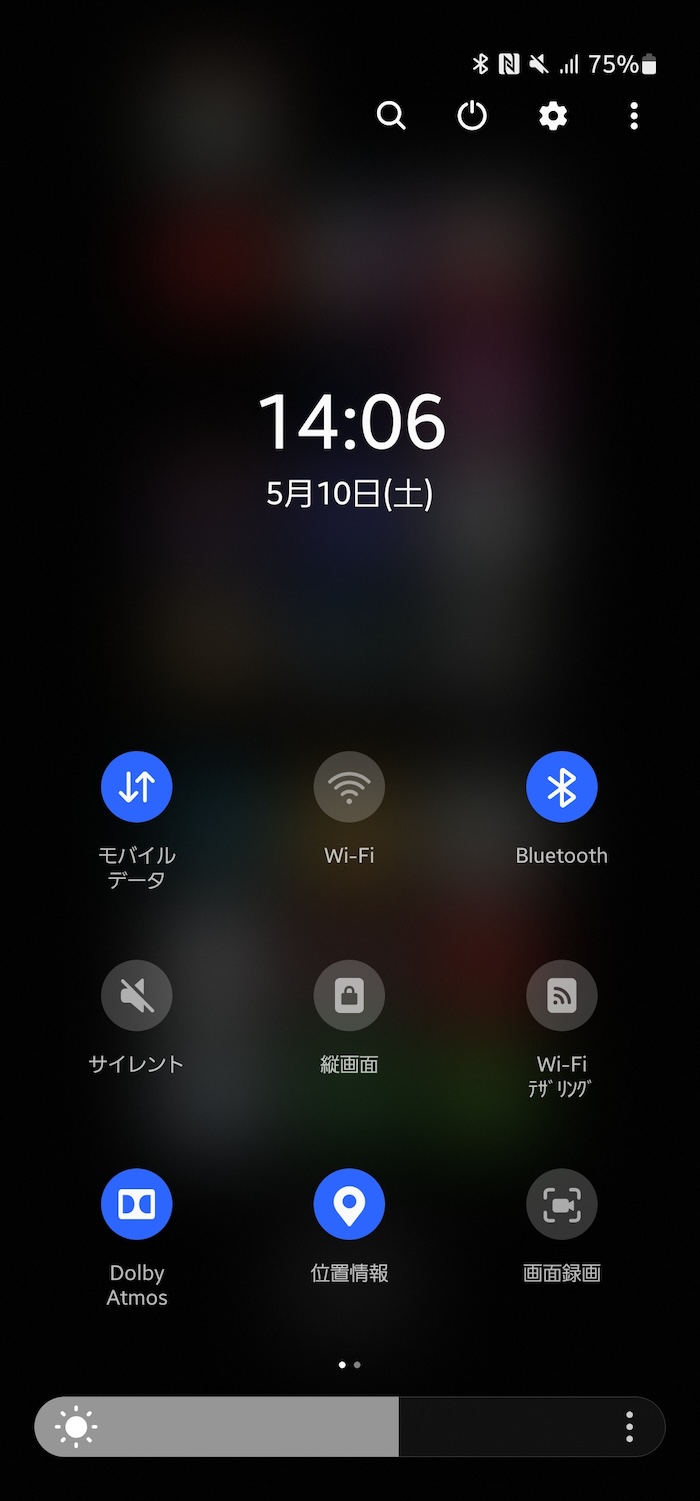Toggle the サイレント sound mode tile
Screen dimensions: 700x1501
click(137, 996)
